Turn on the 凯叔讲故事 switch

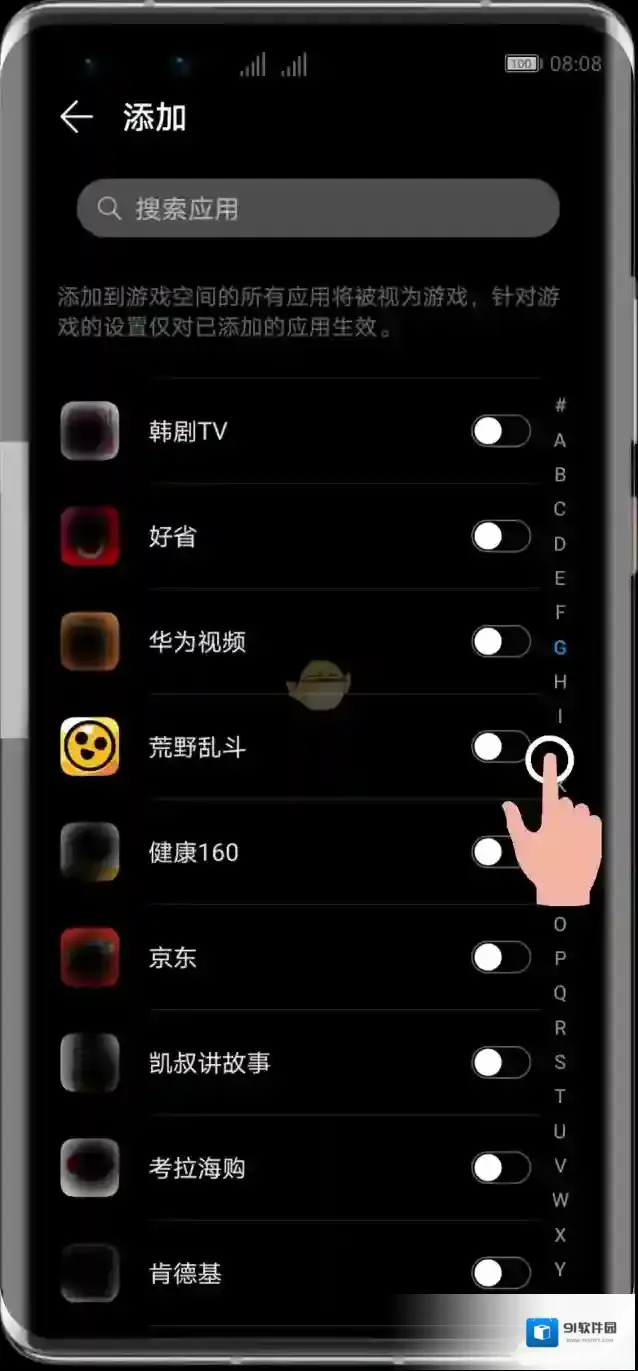click(x=500, y=1063)
